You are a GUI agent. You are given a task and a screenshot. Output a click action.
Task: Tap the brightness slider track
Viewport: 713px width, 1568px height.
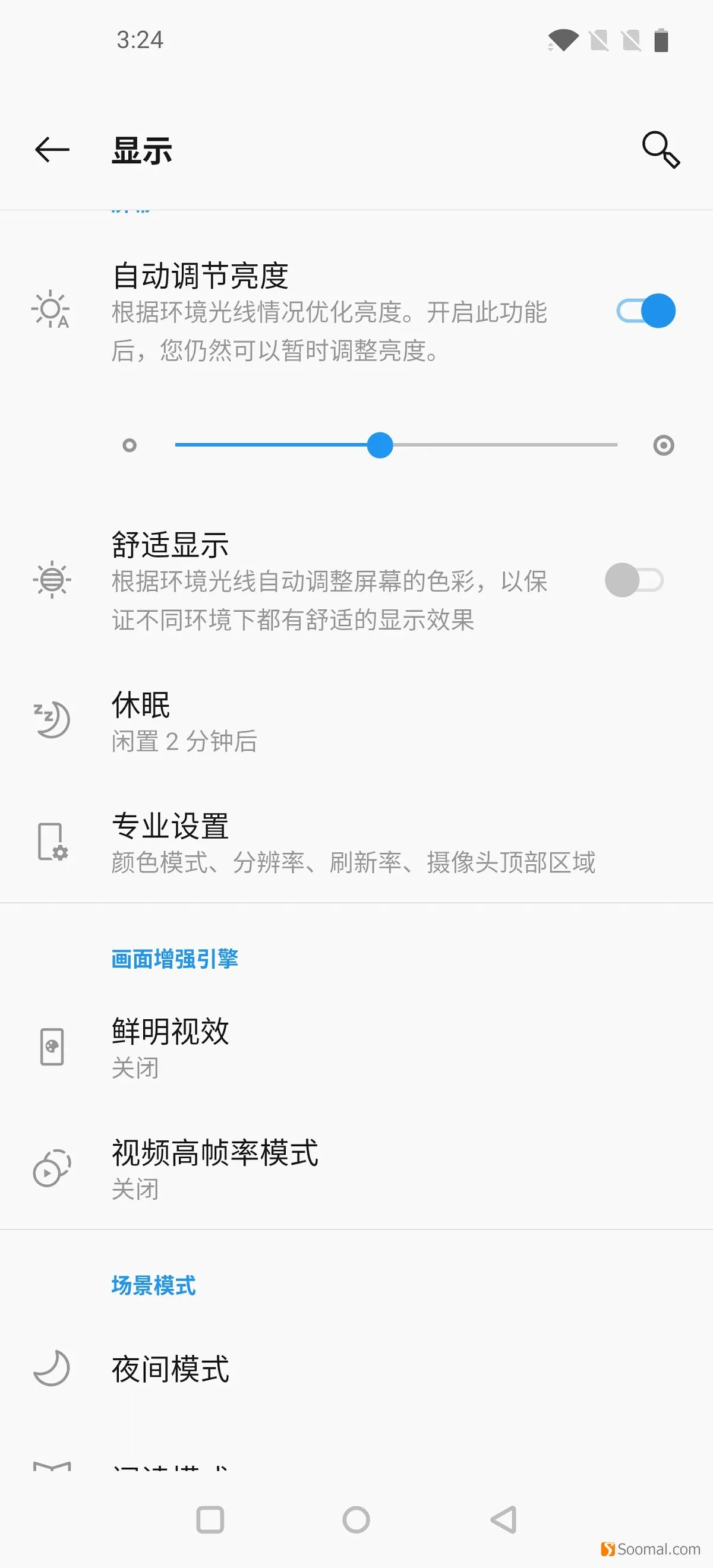pos(396,445)
